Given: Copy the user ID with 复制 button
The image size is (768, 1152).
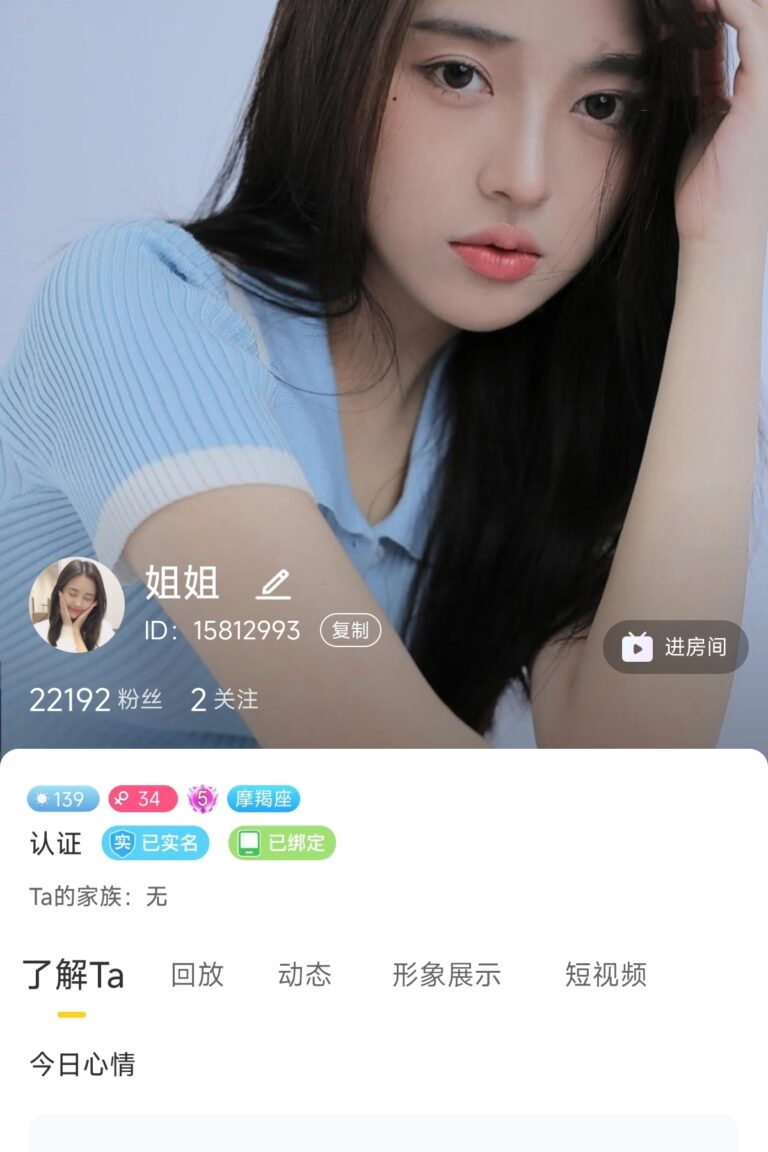Looking at the screenshot, I should [x=350, y=630].
